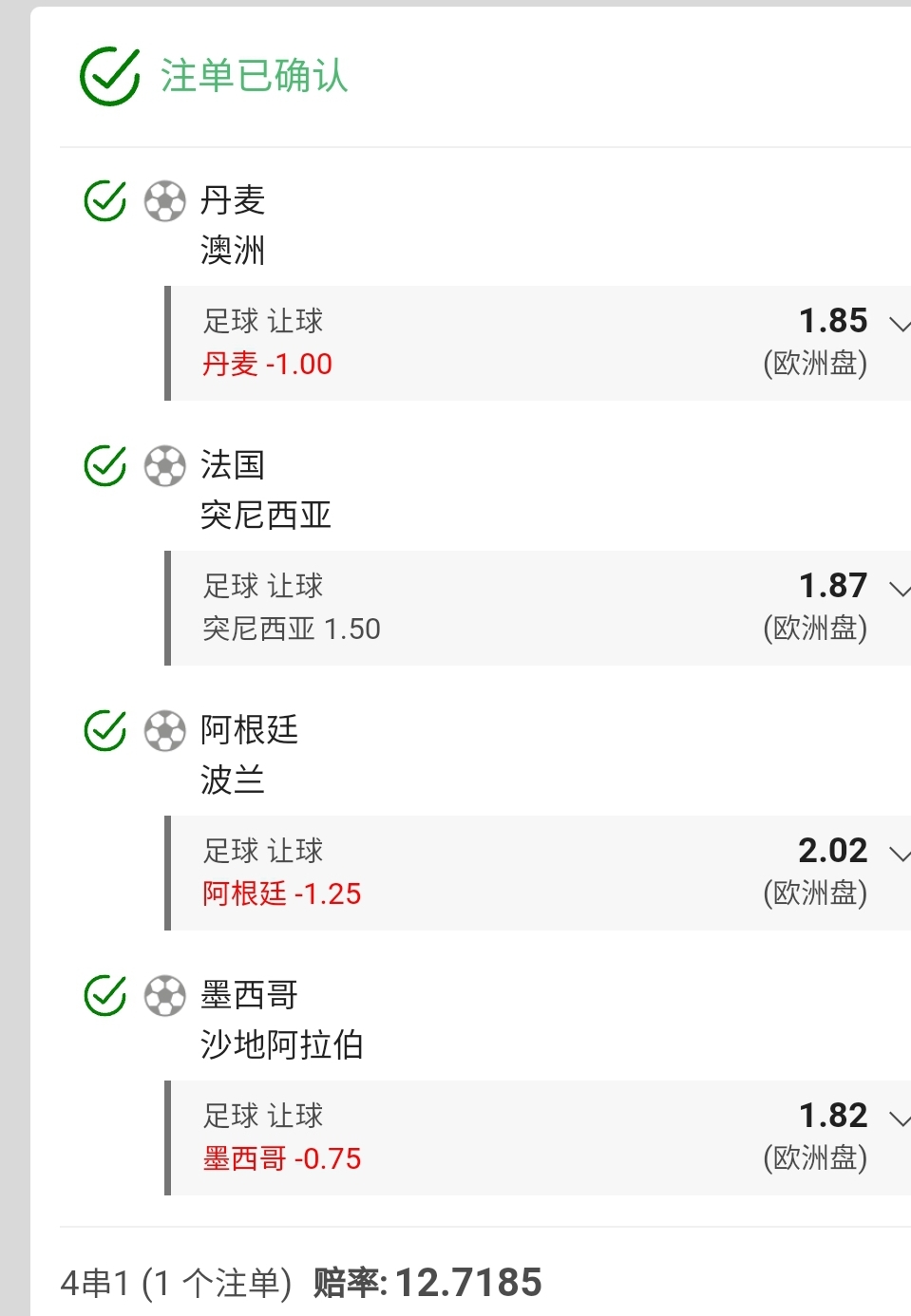
Task: Expand the 阿根廷 -1.25 odds chevron
Action: [899, 854]
